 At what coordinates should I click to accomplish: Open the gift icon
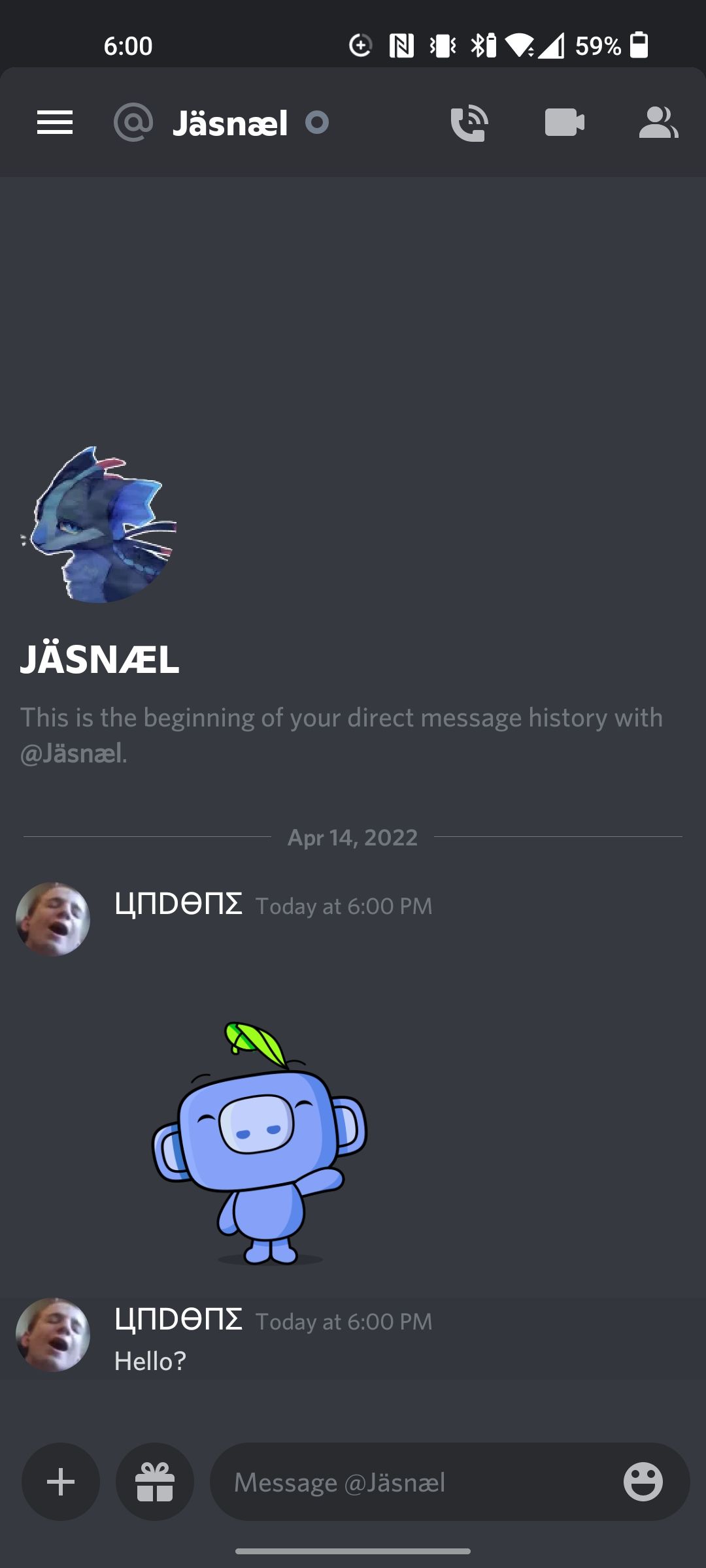pos(155,1482)
